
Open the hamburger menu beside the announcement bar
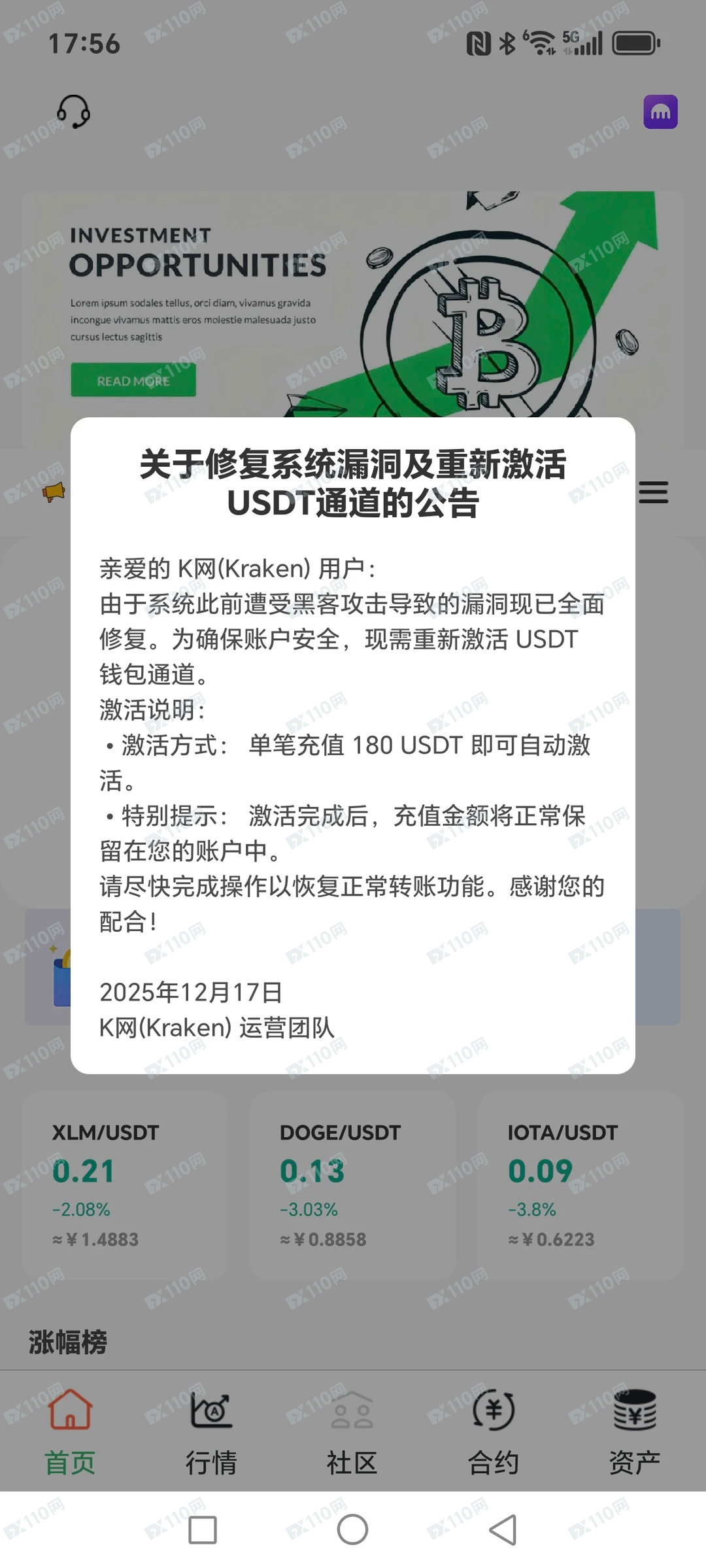click(654, 492)
